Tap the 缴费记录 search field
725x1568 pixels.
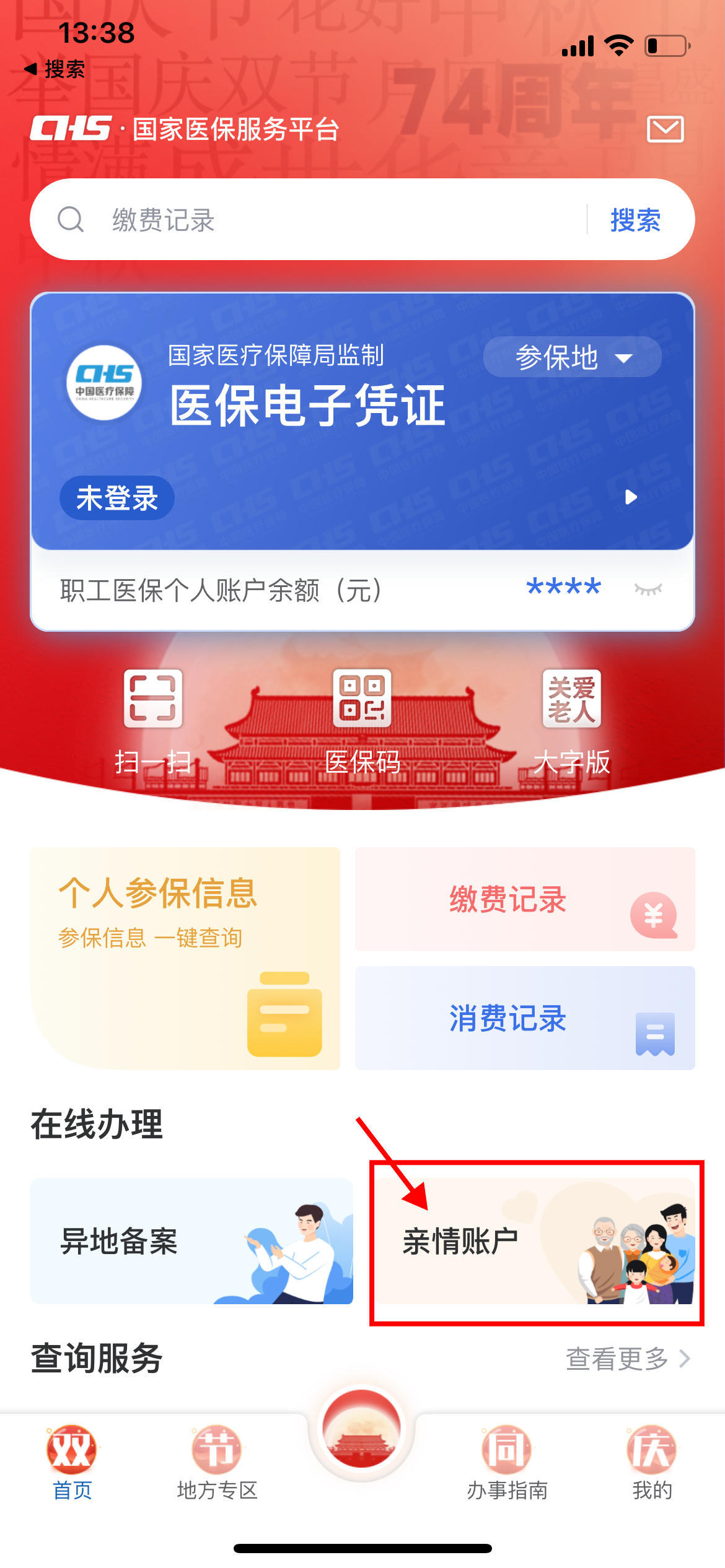click(322, 220)
